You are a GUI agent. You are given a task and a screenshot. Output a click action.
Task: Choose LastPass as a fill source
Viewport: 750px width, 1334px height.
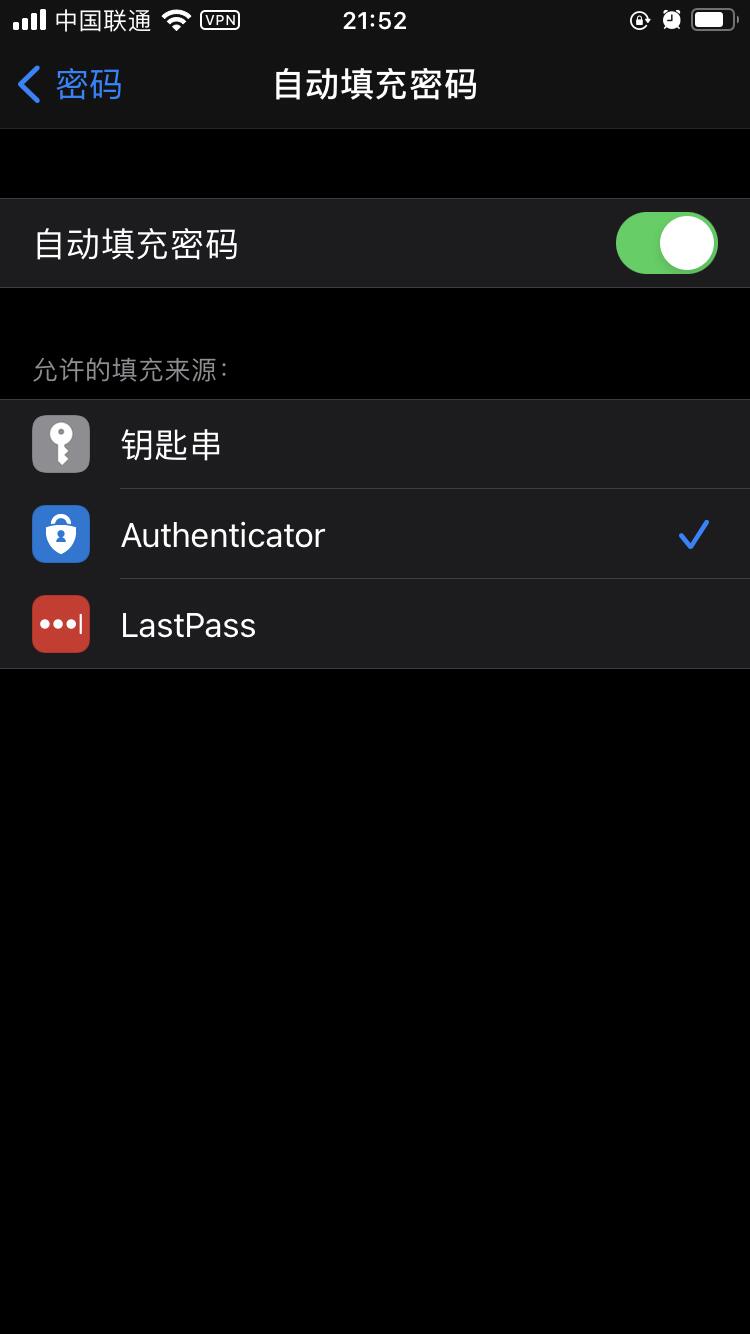pos(375,625)
